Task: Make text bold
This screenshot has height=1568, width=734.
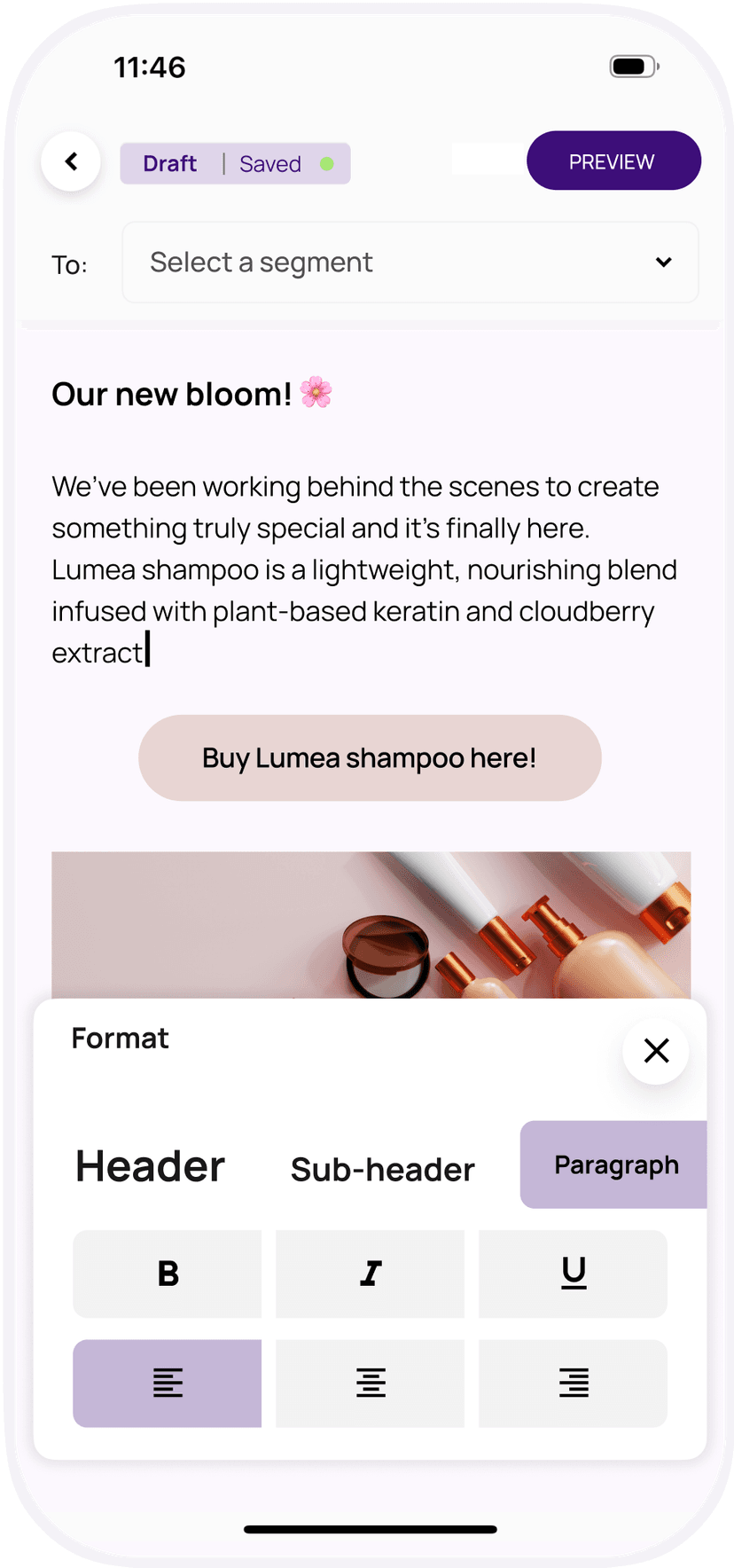Action: pos(168,1274)
